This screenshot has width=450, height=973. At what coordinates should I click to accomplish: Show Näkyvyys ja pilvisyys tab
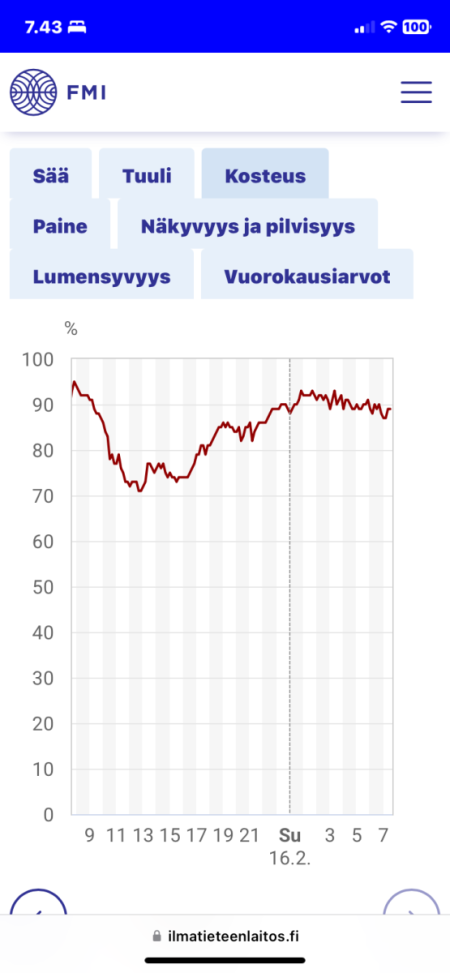pos(248,225)
